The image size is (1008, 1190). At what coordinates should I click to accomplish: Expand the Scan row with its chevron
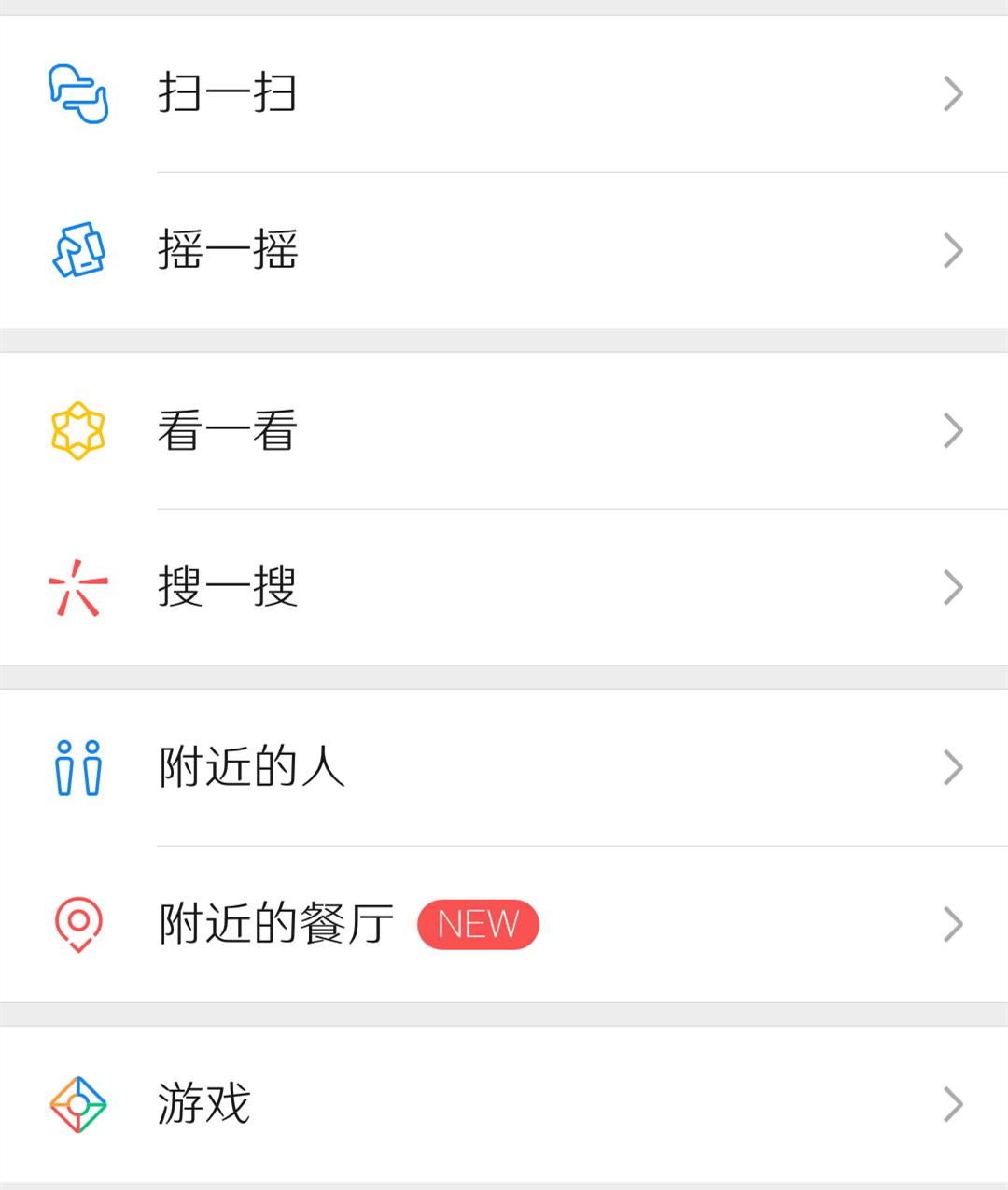click(953, 91)
